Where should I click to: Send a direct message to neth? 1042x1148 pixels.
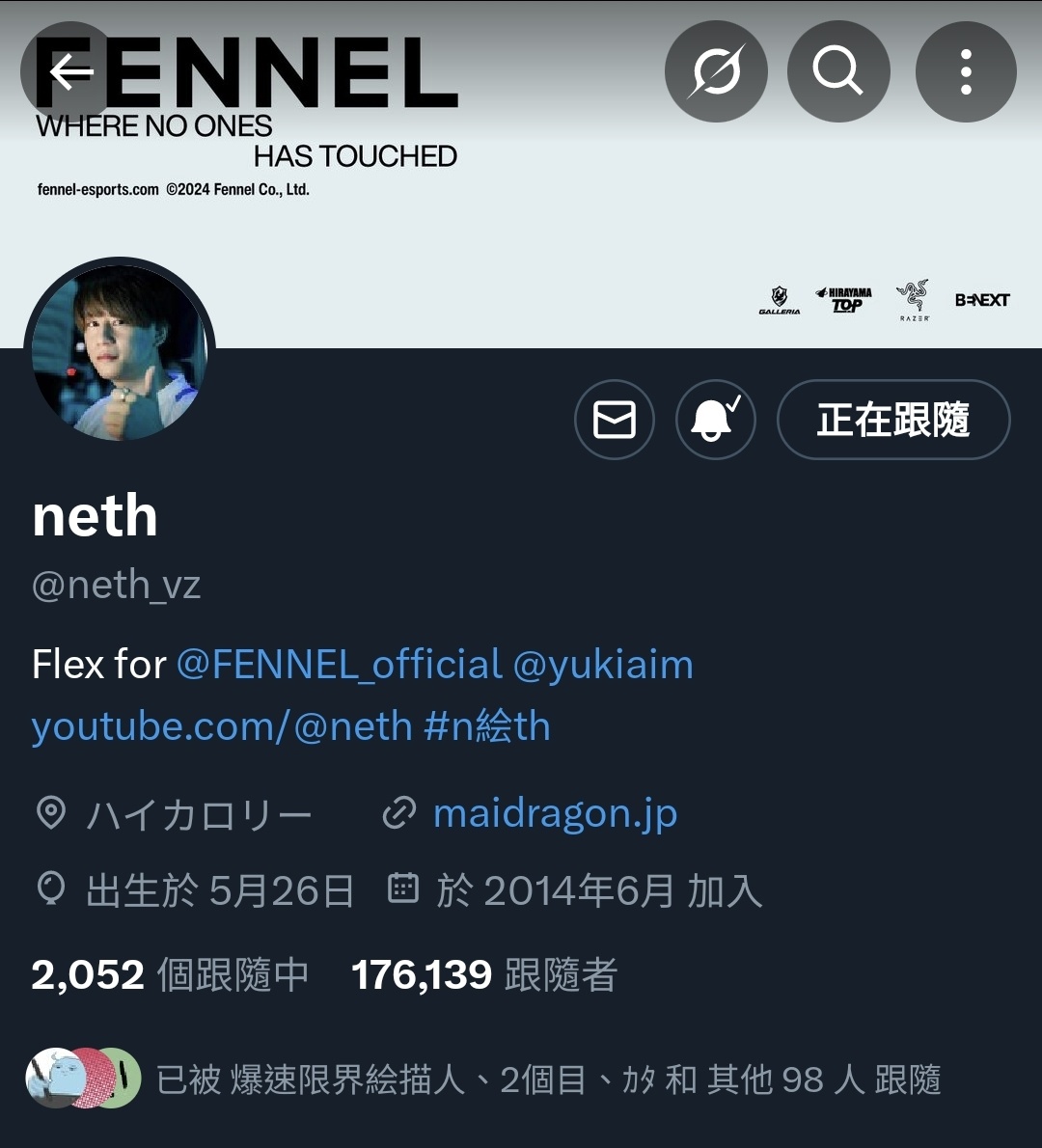[x=615, y=420]
